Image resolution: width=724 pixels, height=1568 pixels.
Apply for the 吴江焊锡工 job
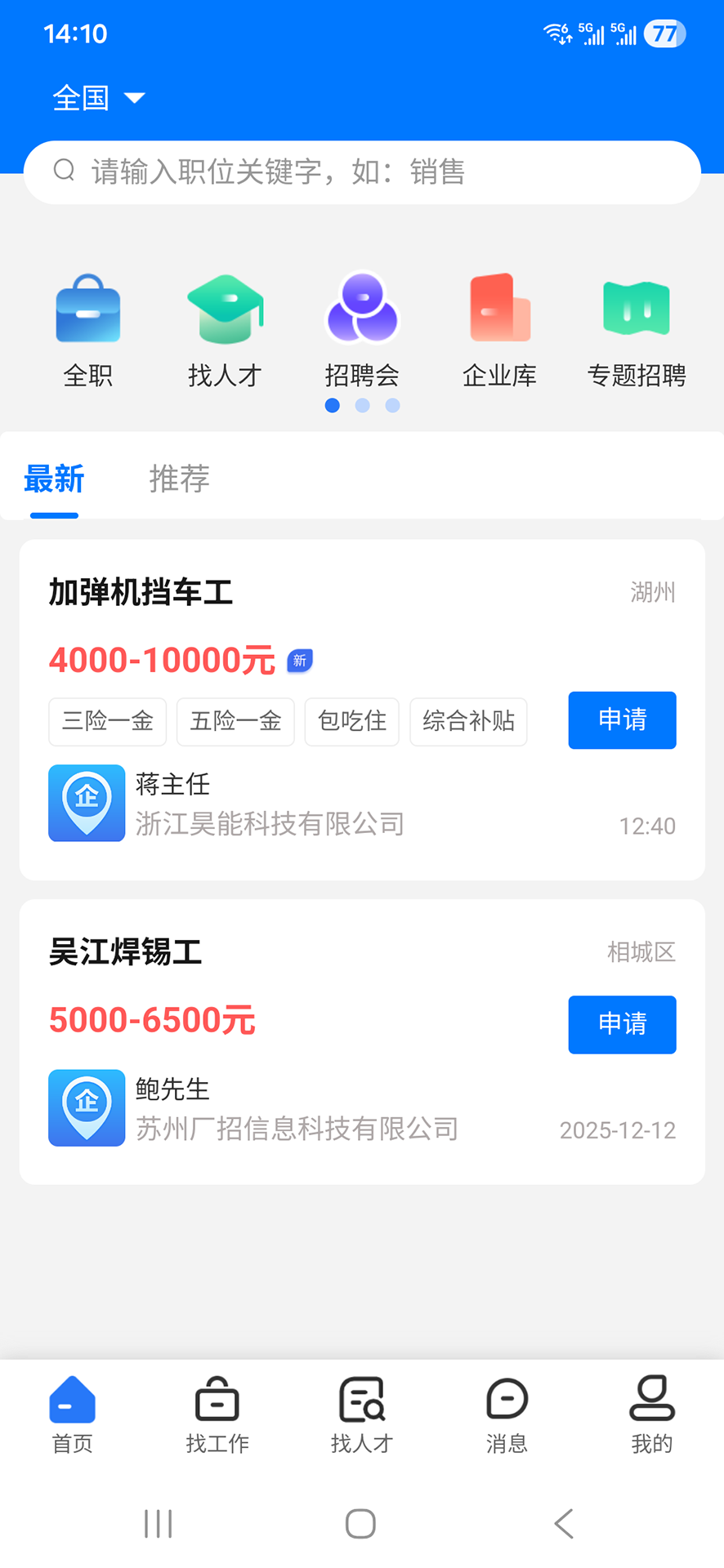[622, 1025]
